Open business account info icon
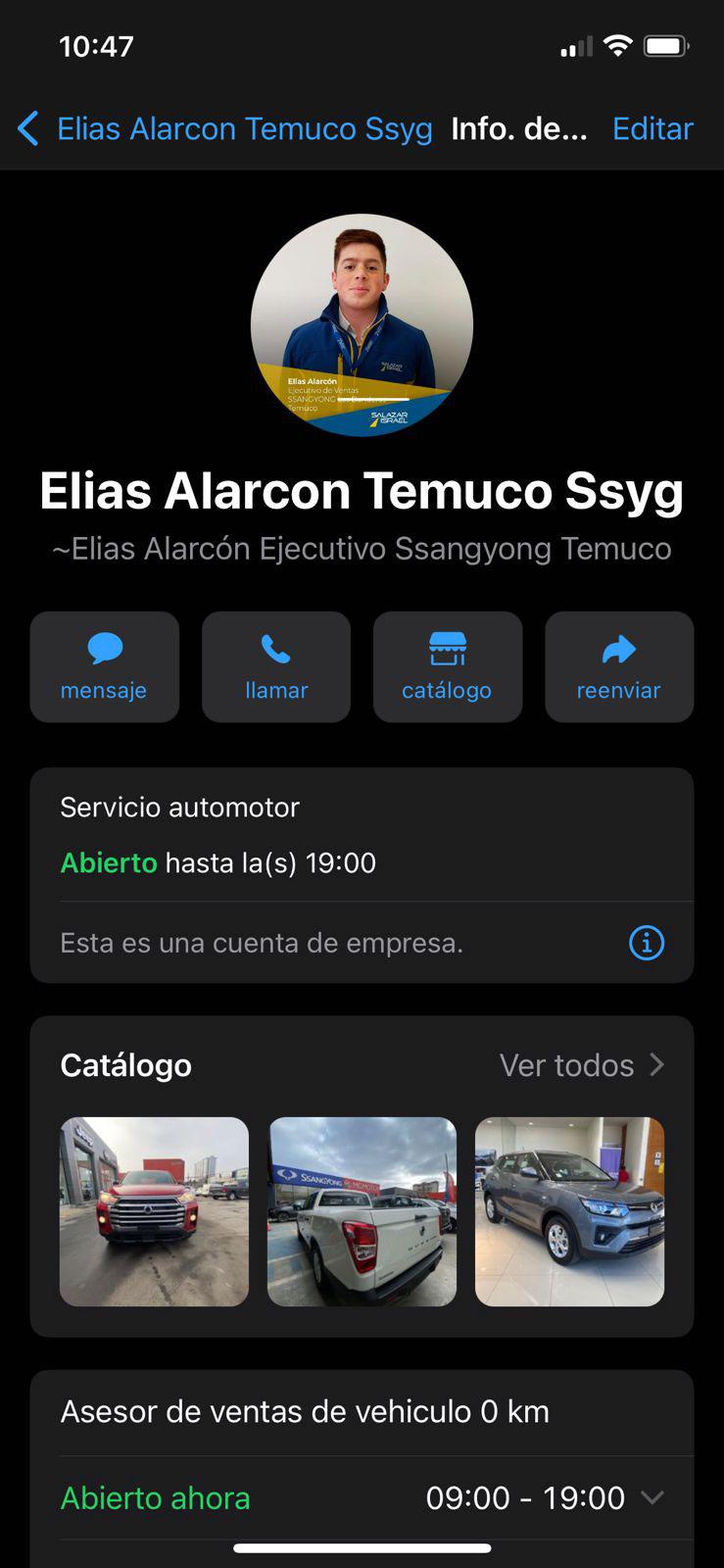 pyautogui.click(x=647, y=943)
